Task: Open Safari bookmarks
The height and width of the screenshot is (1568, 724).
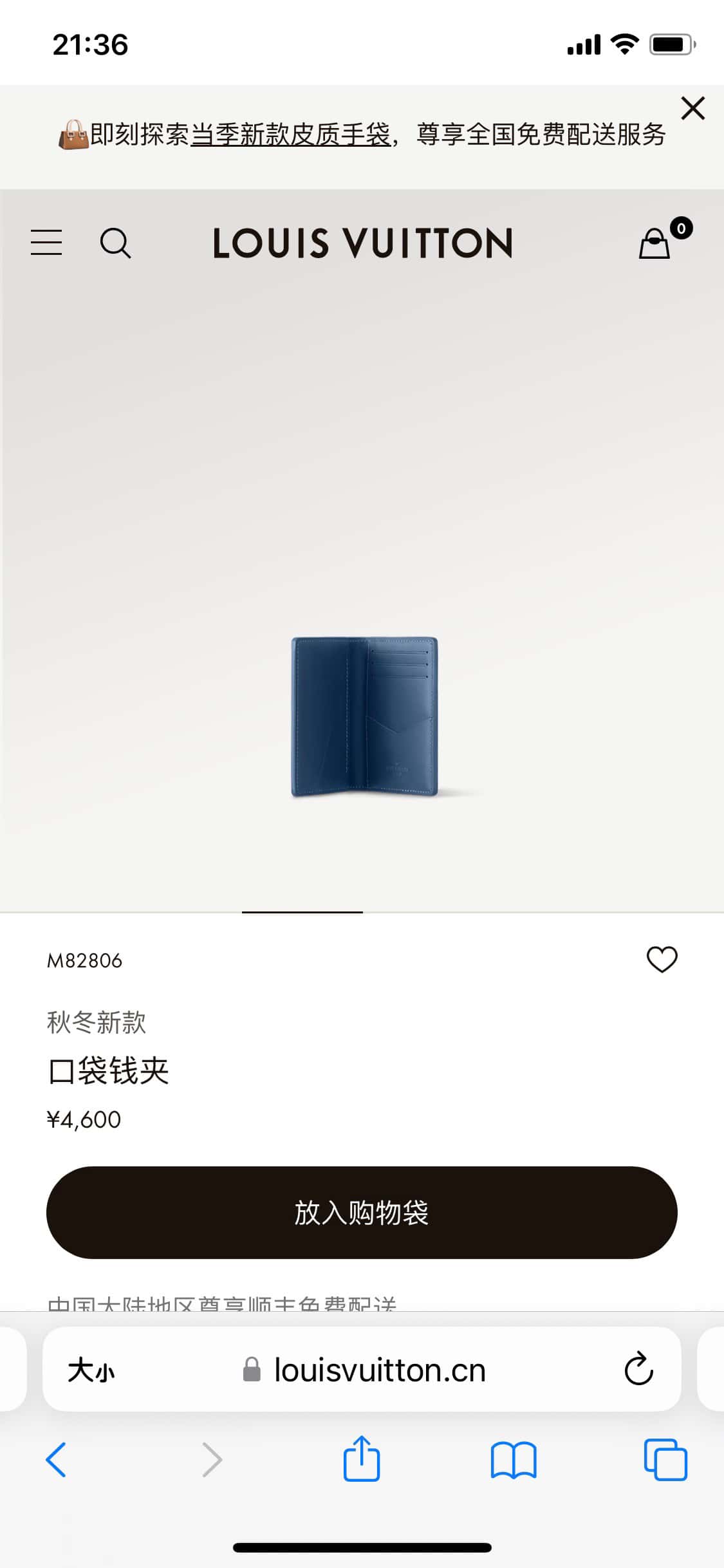Action: (x=513, y=1459)
